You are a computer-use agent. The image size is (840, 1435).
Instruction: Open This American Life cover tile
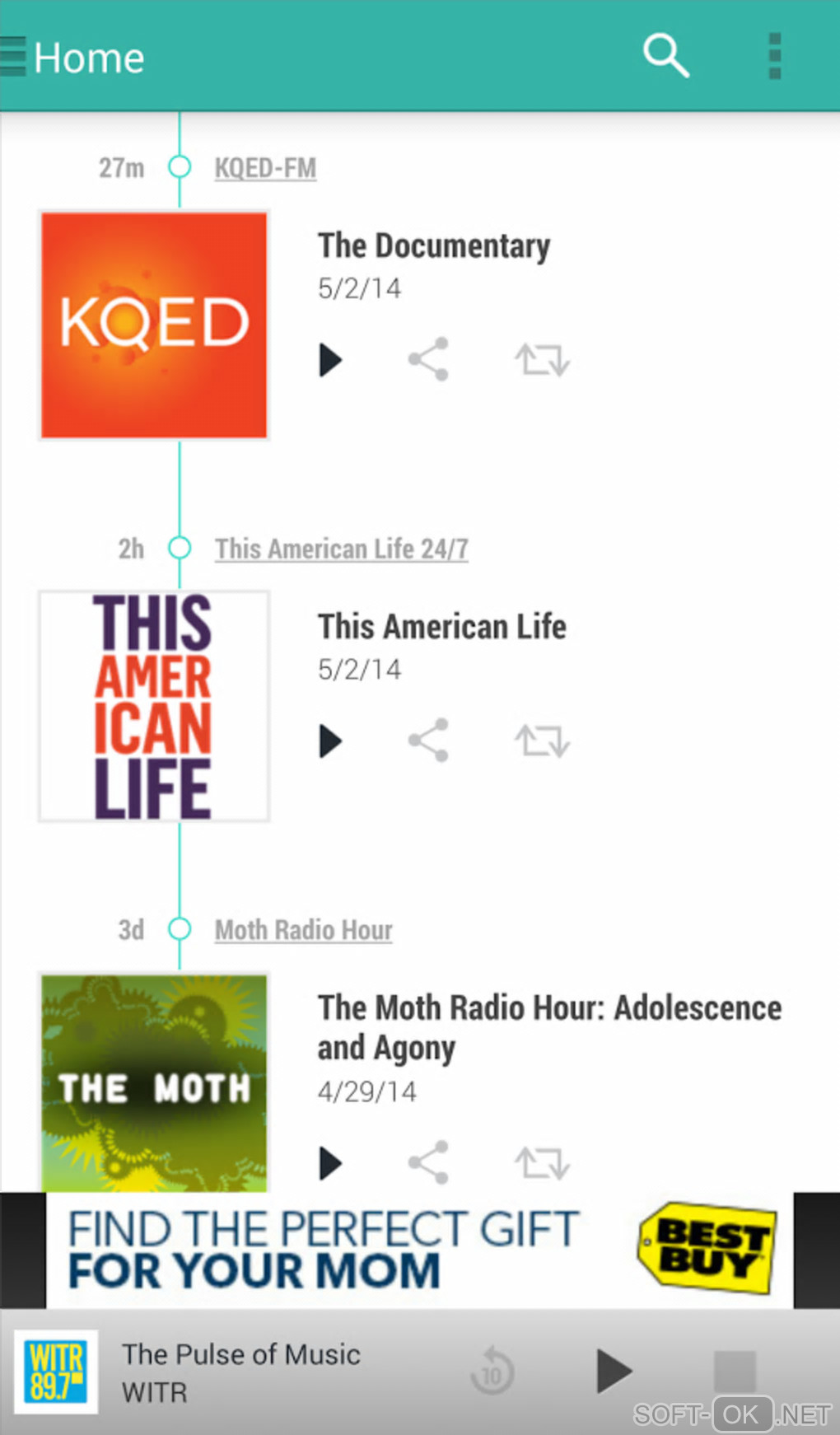(x=154, y=706)
